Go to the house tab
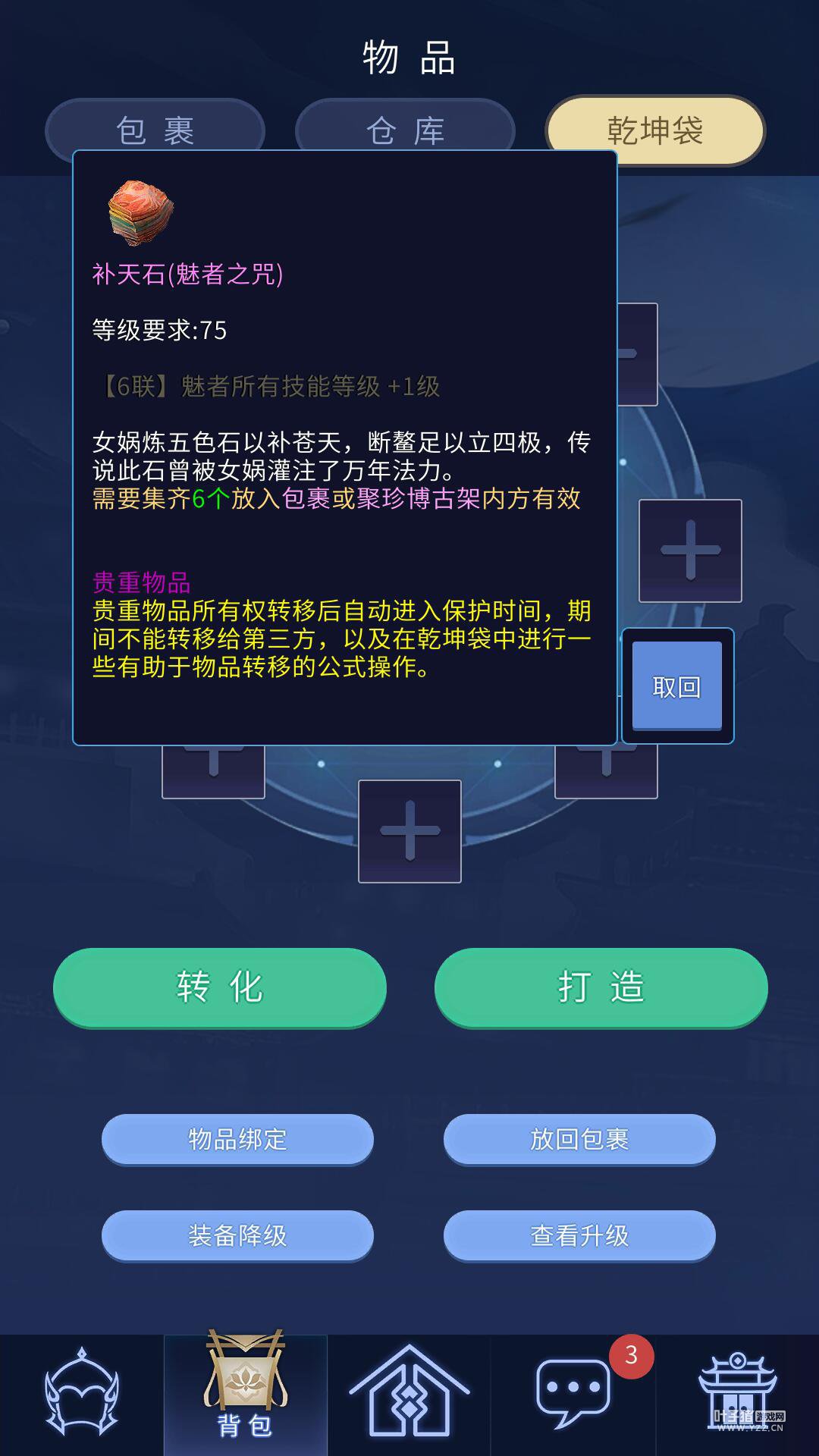 tap(409, 1392)
